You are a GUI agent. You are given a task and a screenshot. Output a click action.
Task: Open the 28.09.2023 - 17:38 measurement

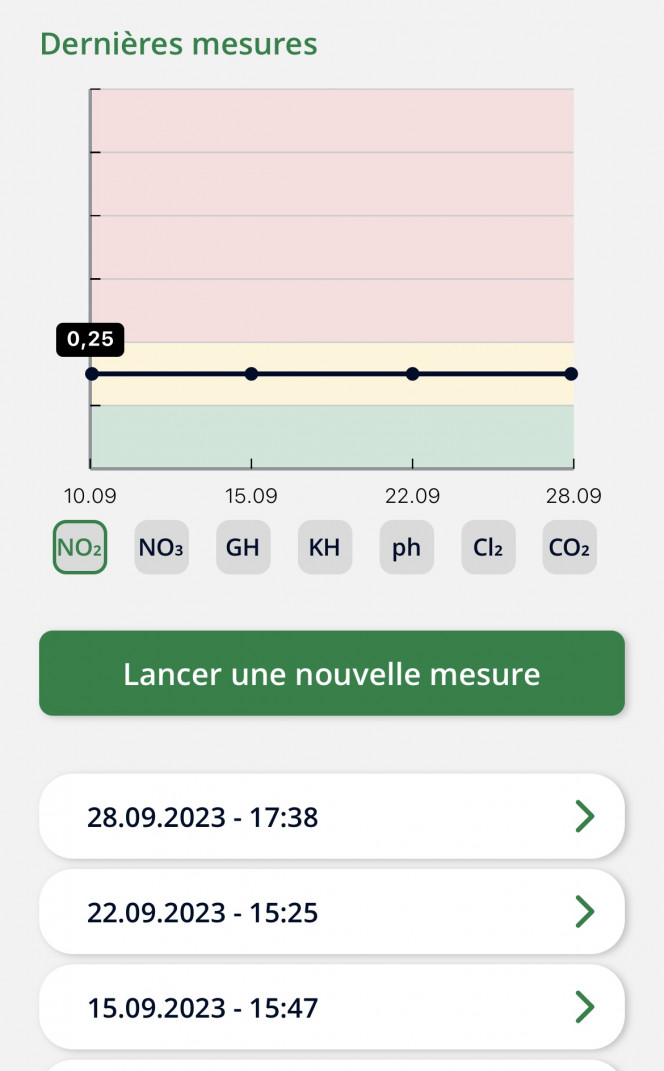pos(332,816)
